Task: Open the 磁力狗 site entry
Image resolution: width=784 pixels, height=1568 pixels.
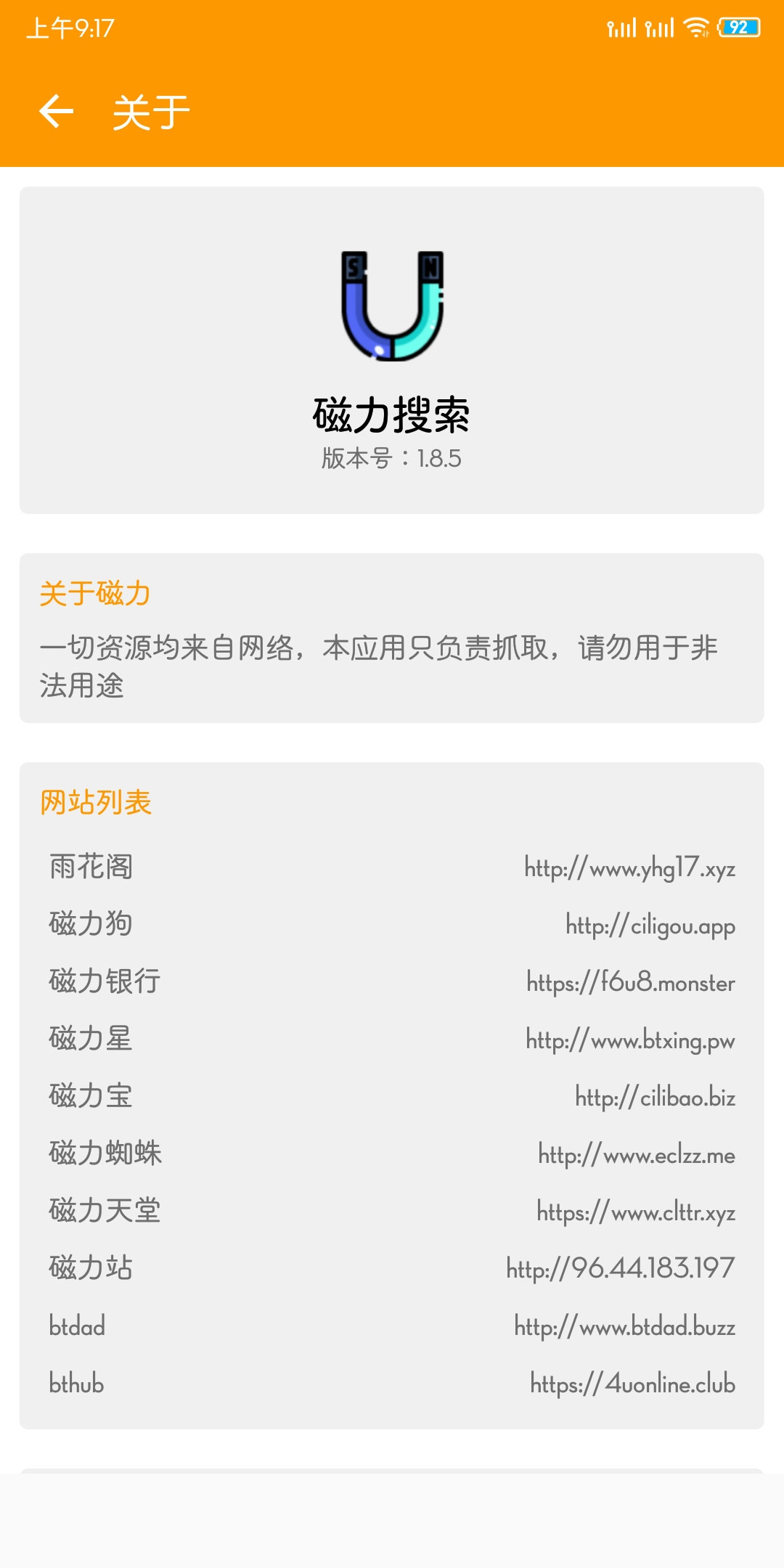Action: point(392,925)
